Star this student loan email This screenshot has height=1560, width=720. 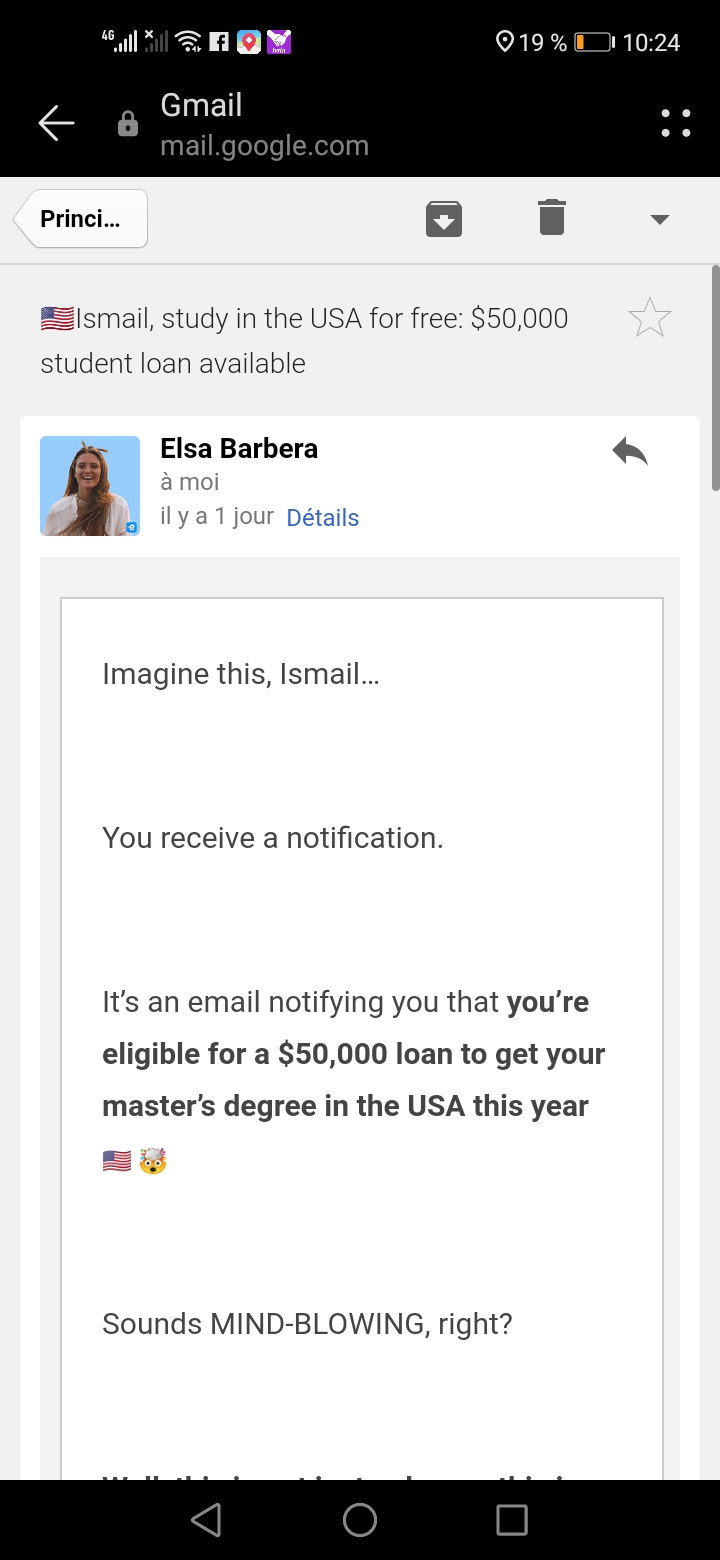click(650, 318)
